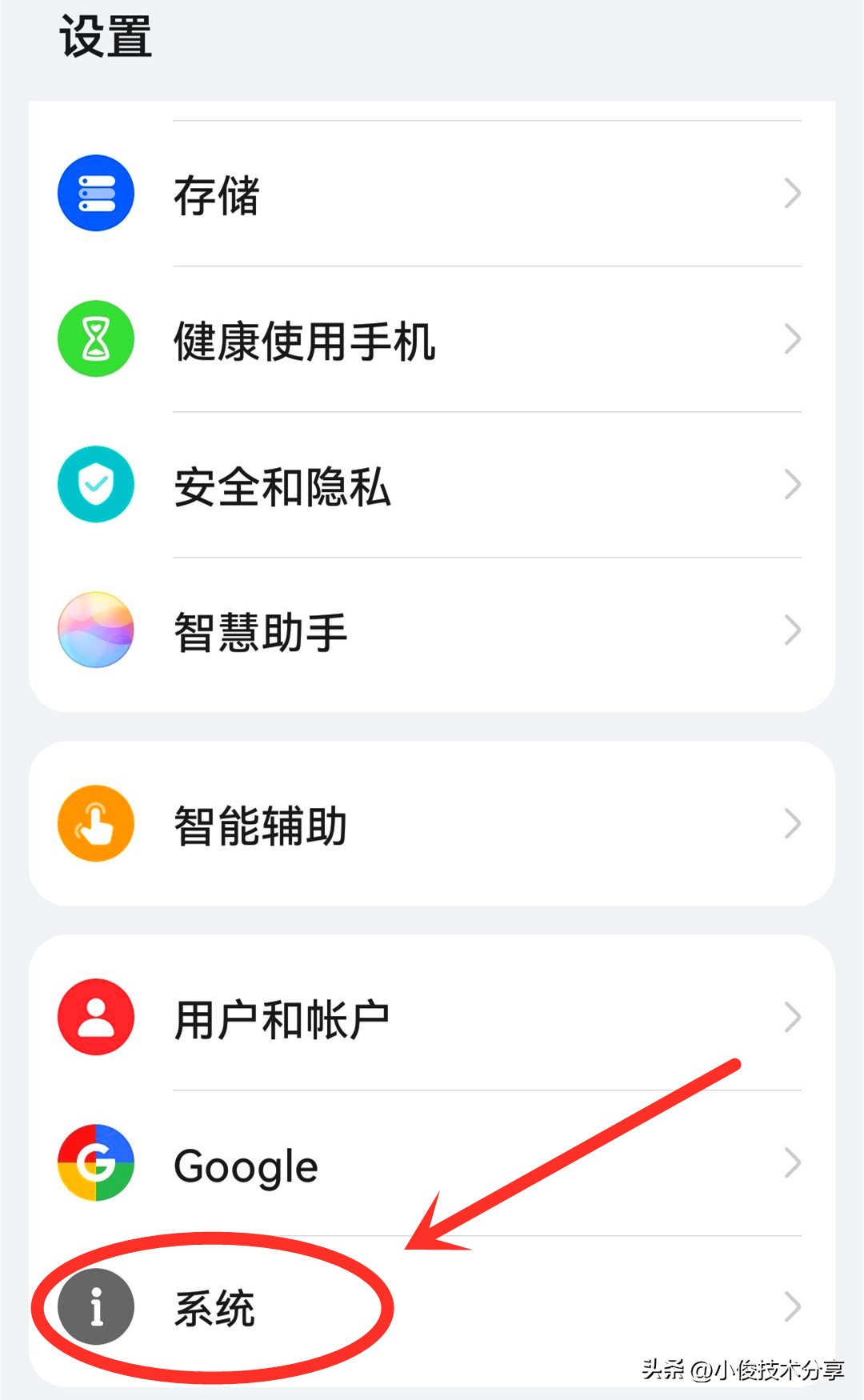Click the blue Storage (存储) icon
The width and height of the screenshot is (864, 1400).
tap(94, 193)
